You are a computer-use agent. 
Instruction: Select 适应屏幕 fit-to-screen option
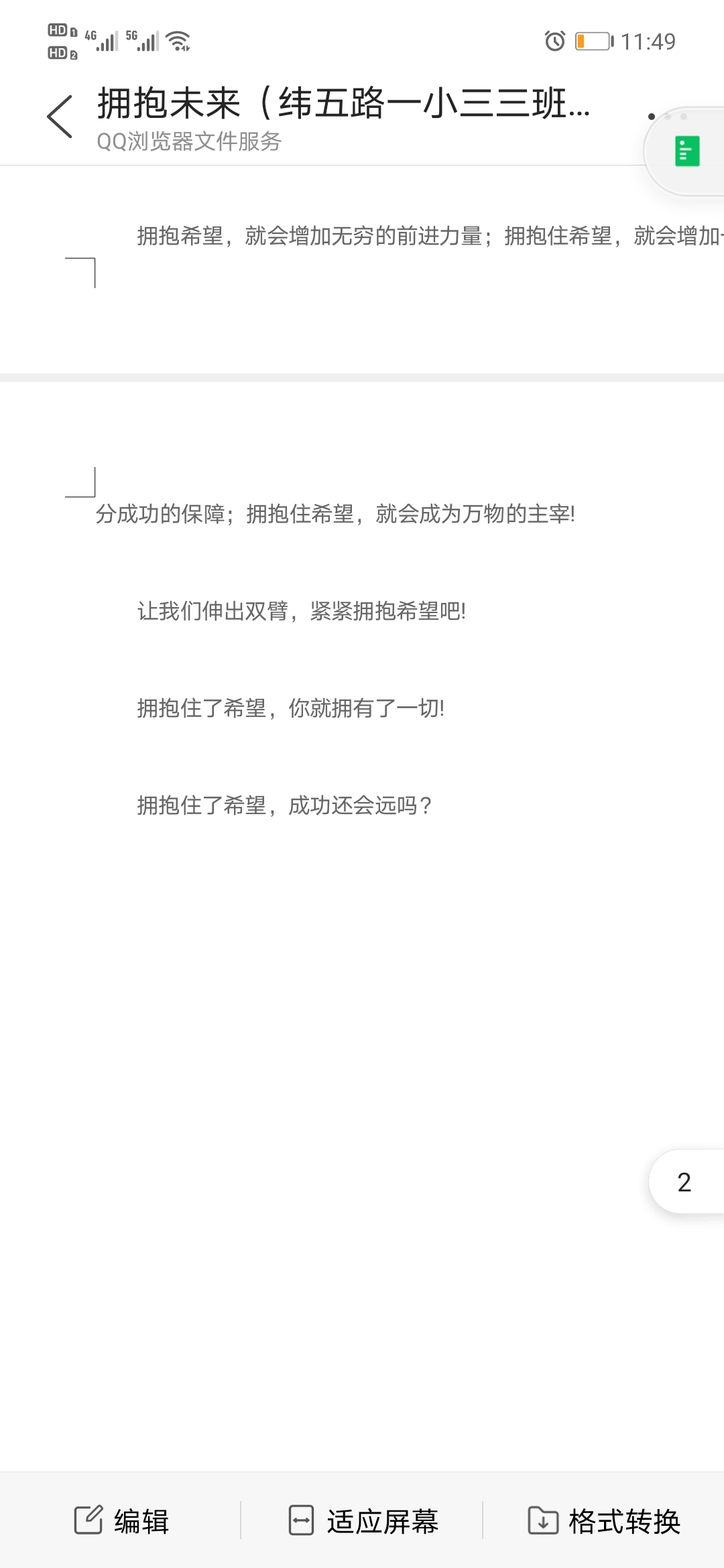click(363, 1521)
